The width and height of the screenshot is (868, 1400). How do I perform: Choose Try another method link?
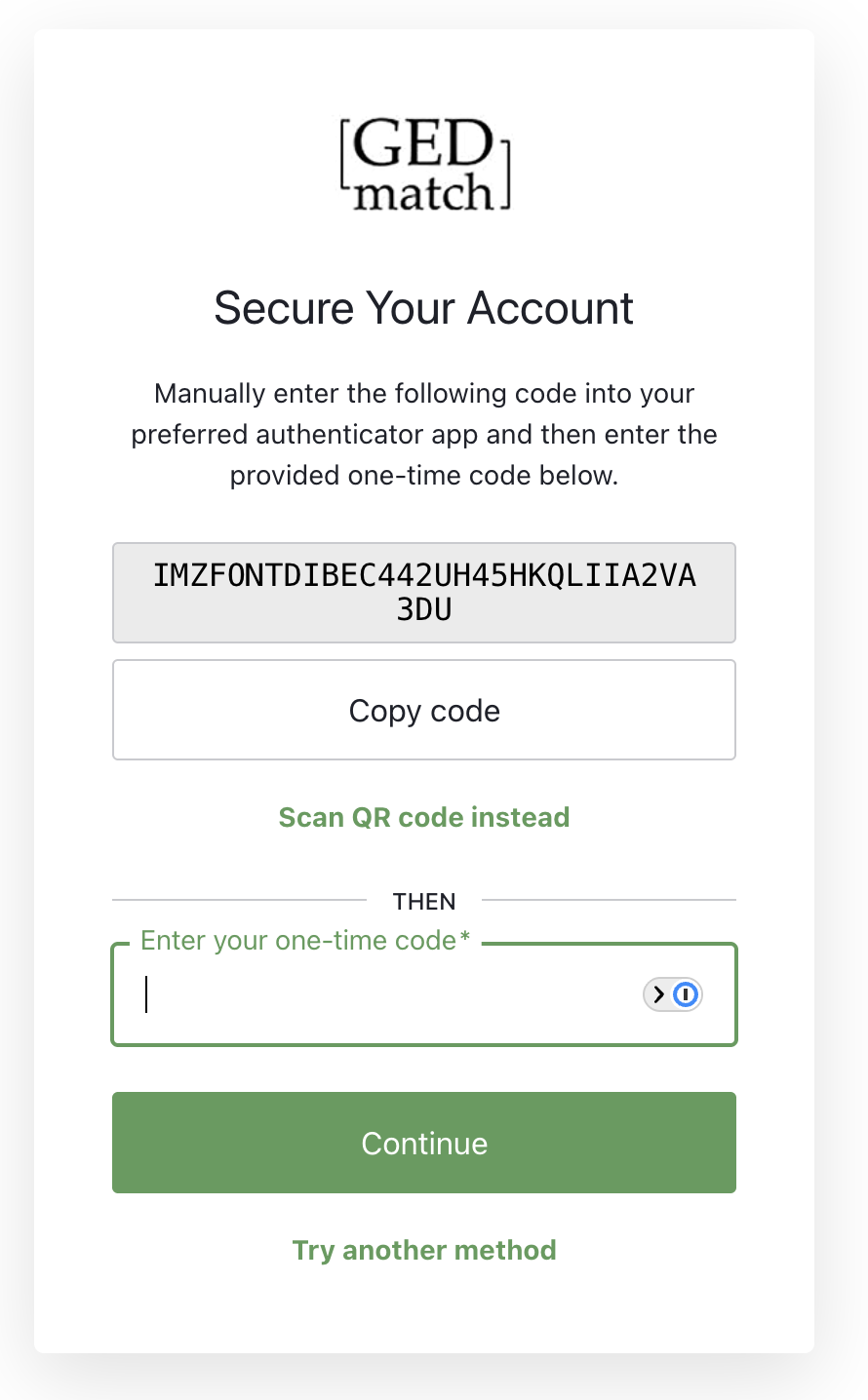coord(423,1250)
